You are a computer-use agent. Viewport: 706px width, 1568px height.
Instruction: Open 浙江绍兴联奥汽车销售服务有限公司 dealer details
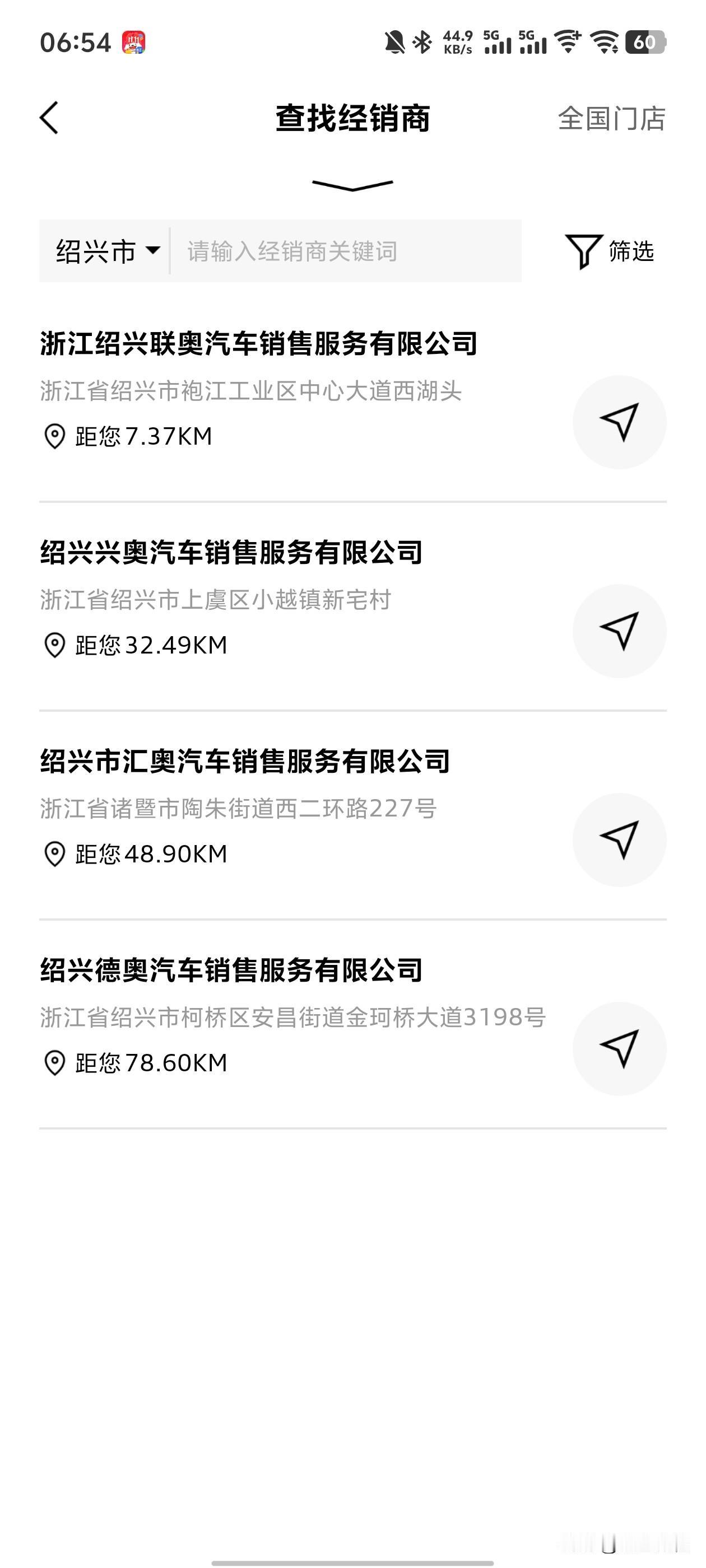(x=259, y=344)
